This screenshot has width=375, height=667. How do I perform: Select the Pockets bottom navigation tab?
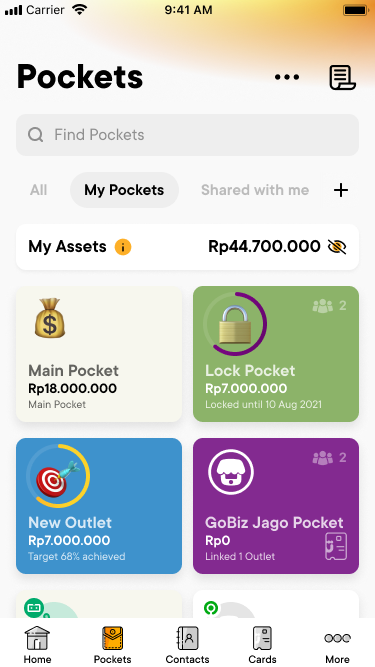point(113,644)
